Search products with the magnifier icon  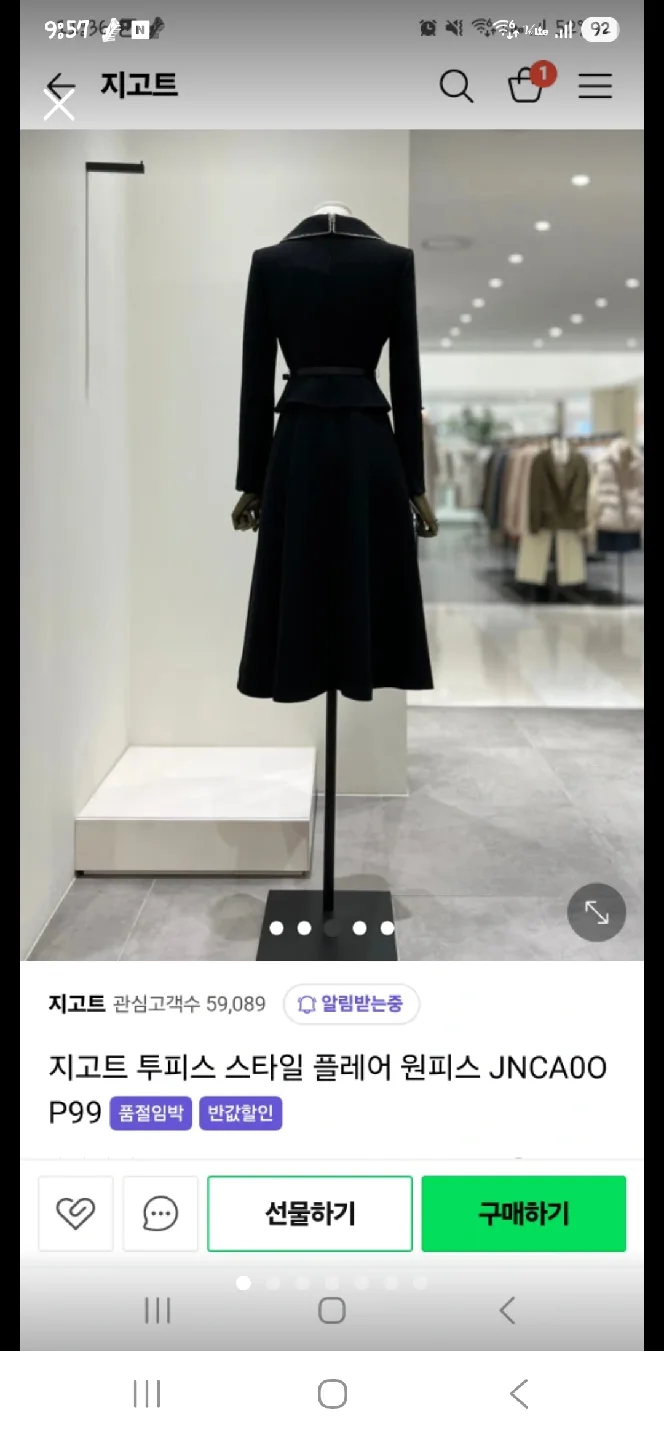click(x=456, y=87)
